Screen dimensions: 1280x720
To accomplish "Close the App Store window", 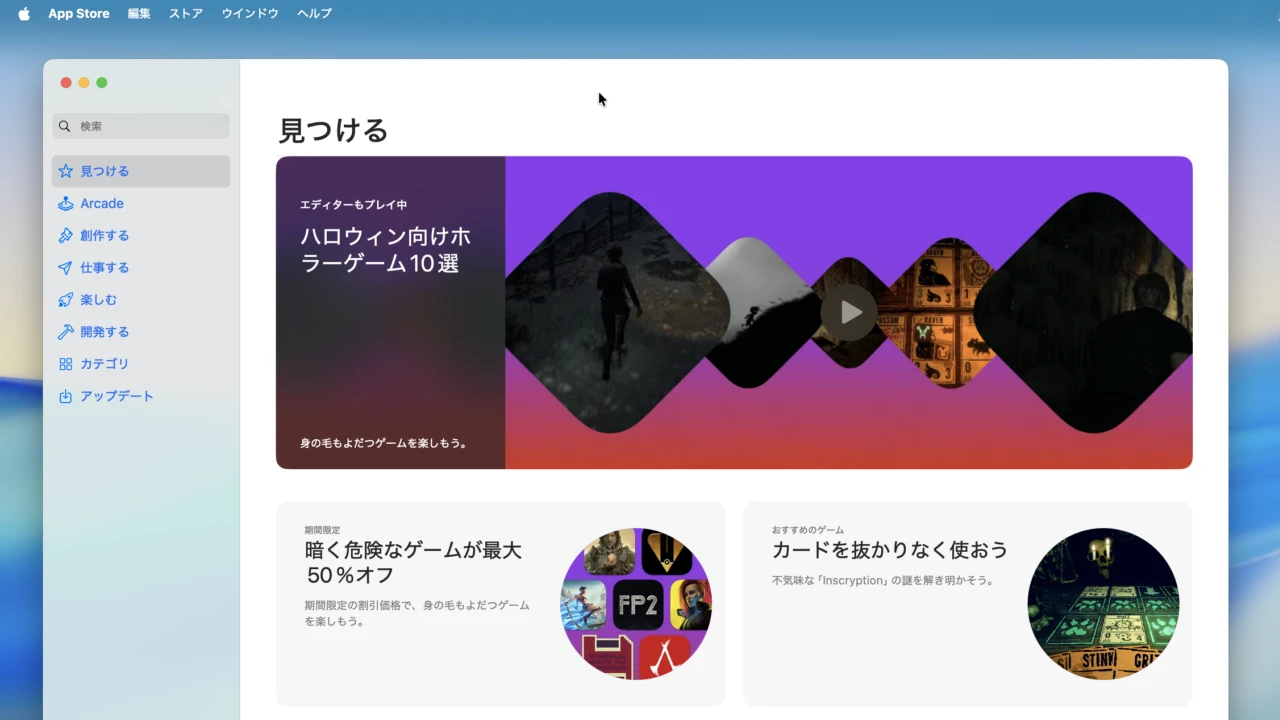I will [x=66, y=83].
